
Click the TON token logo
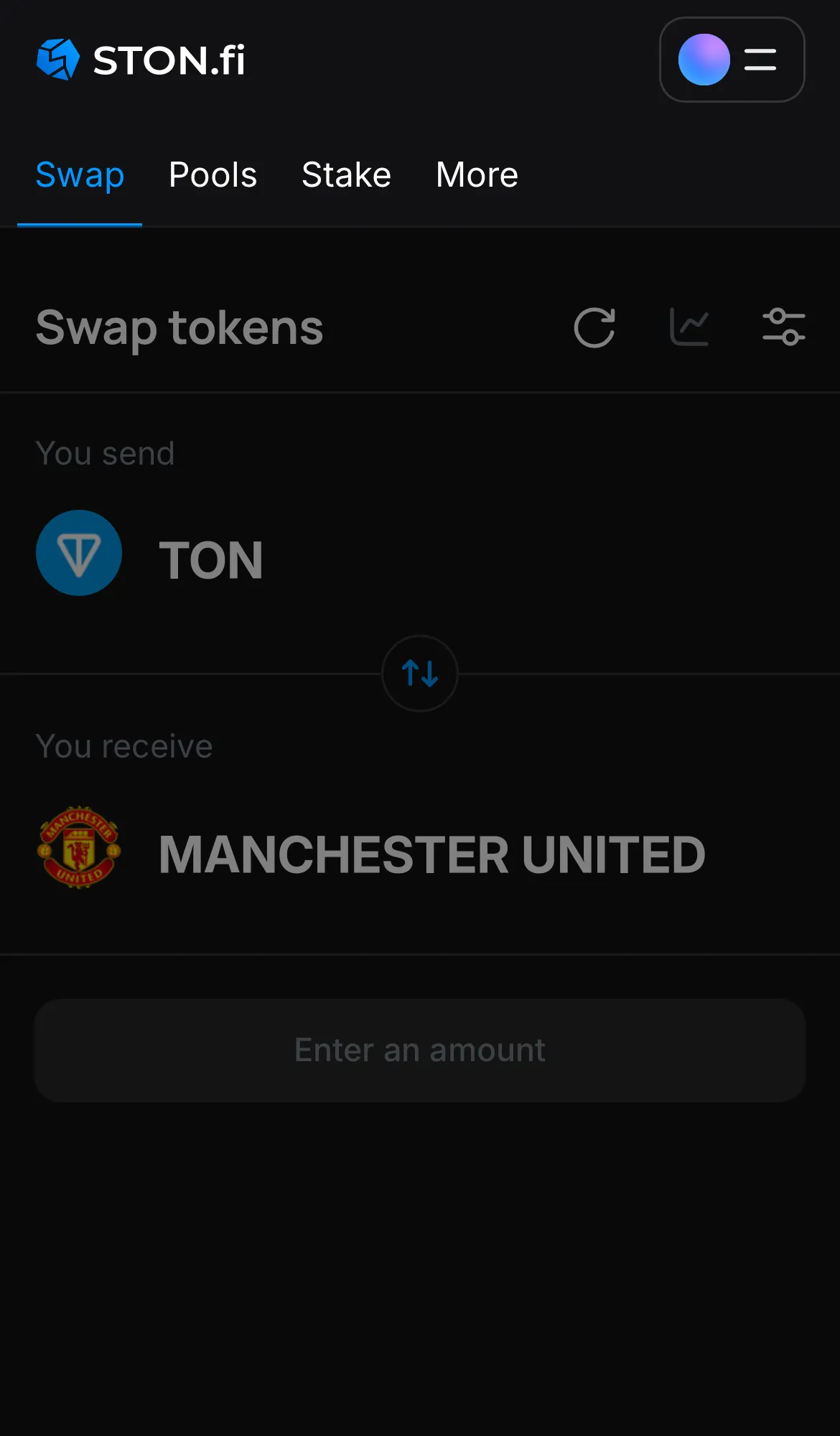(79, 553)
